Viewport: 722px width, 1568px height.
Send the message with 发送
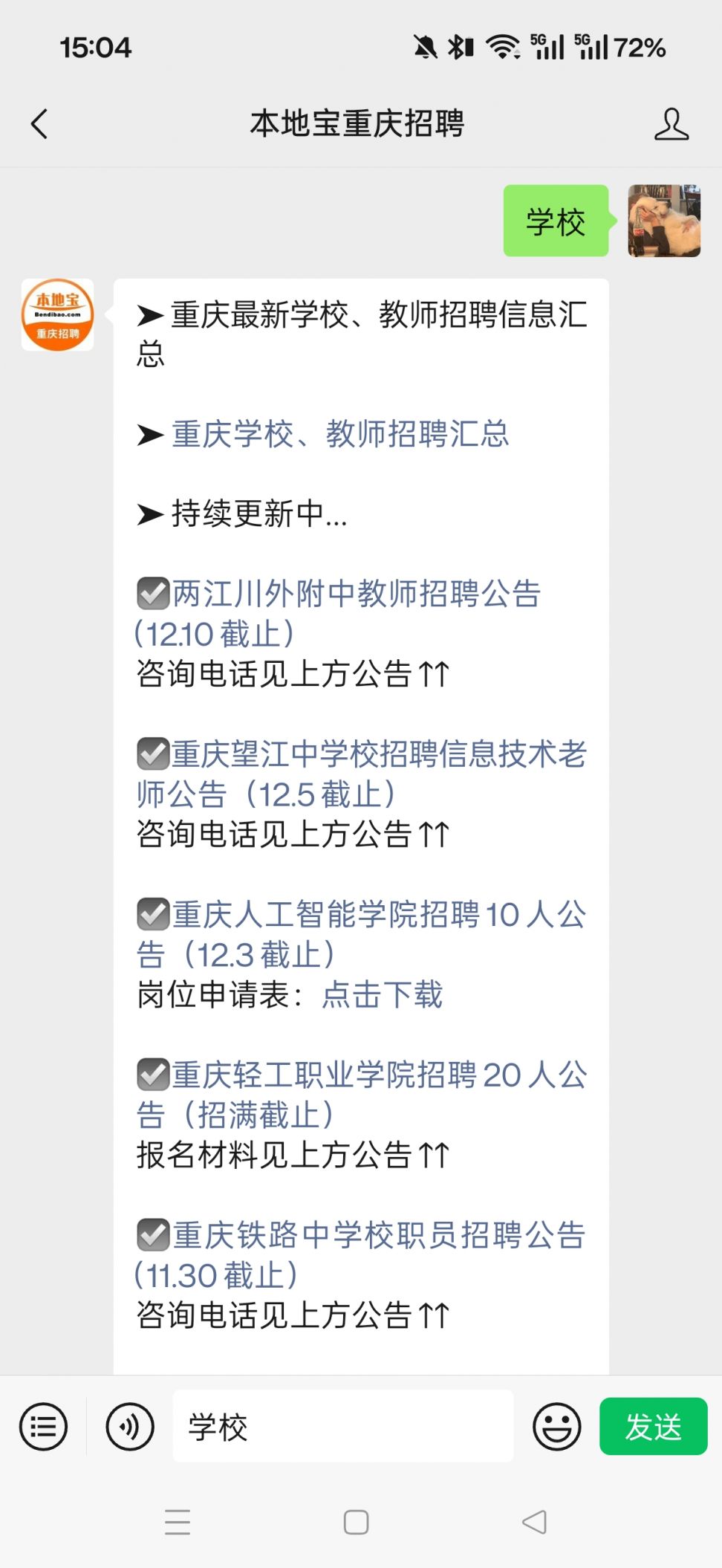coord(653,1426)
